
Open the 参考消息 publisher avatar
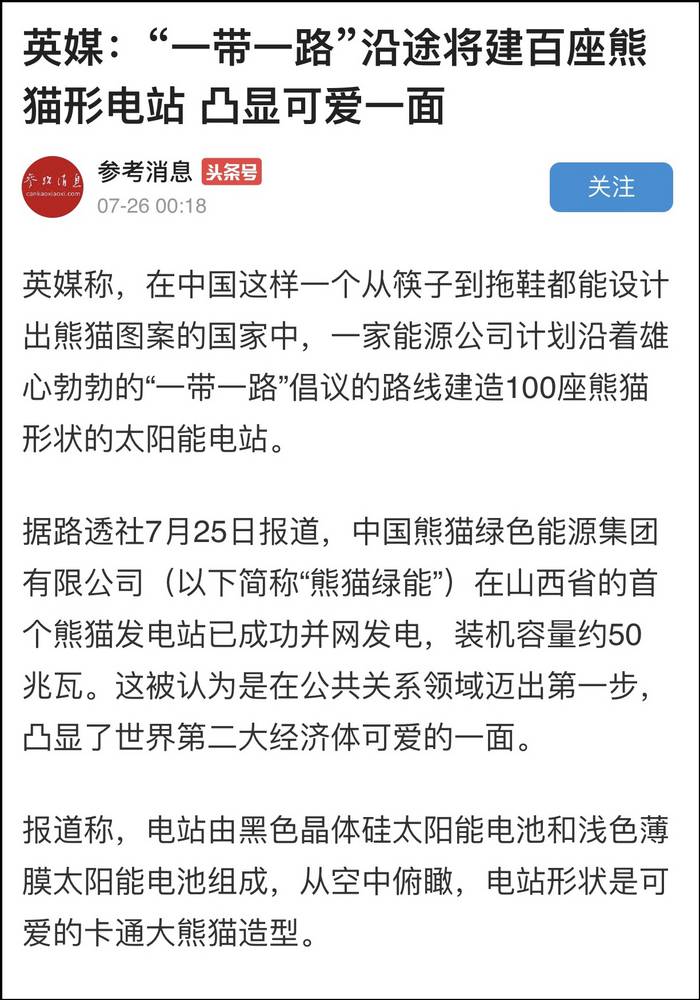click(53, 186)
